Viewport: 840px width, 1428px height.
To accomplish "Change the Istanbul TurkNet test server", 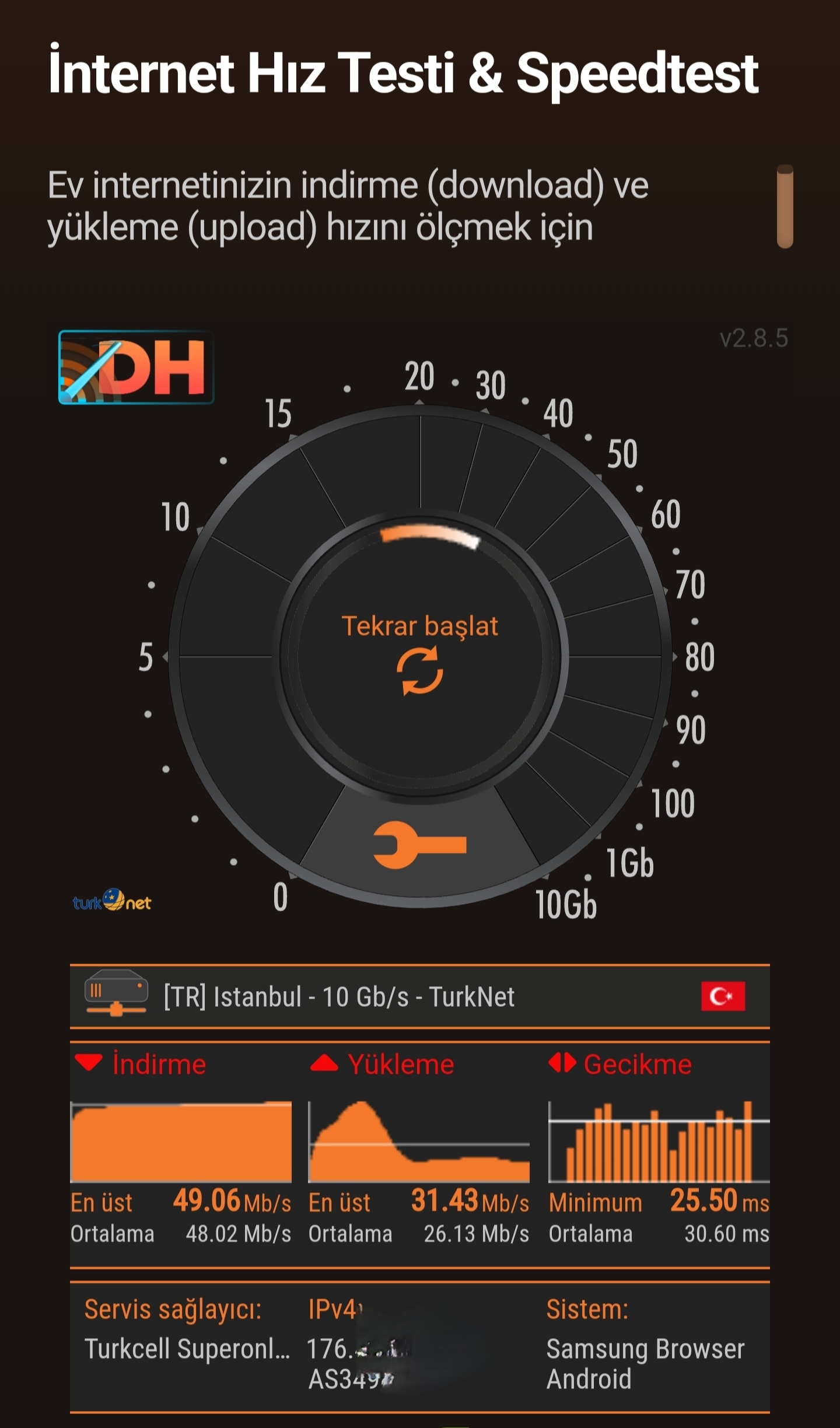I will click(420, 996).
